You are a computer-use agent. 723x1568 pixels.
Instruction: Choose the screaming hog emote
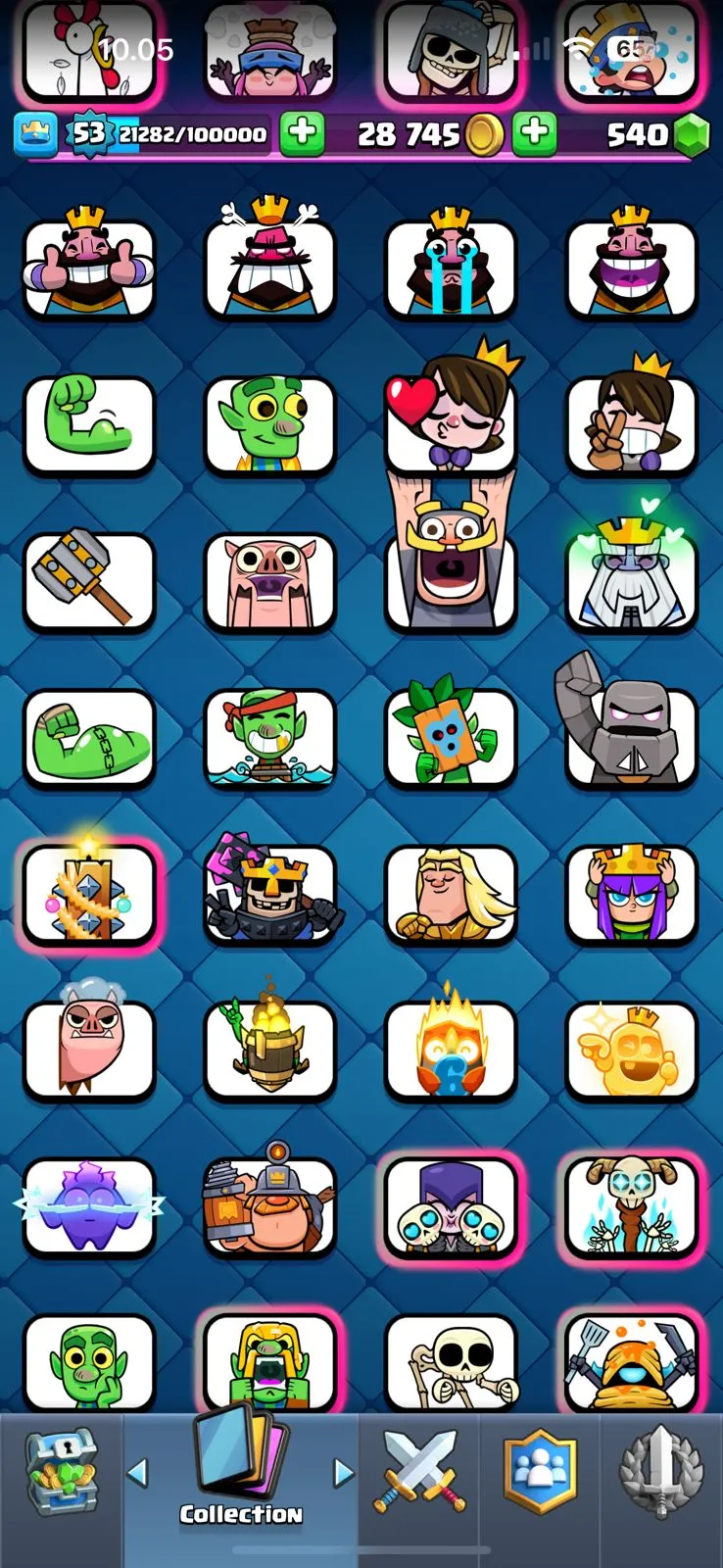[x=269, y=580]
